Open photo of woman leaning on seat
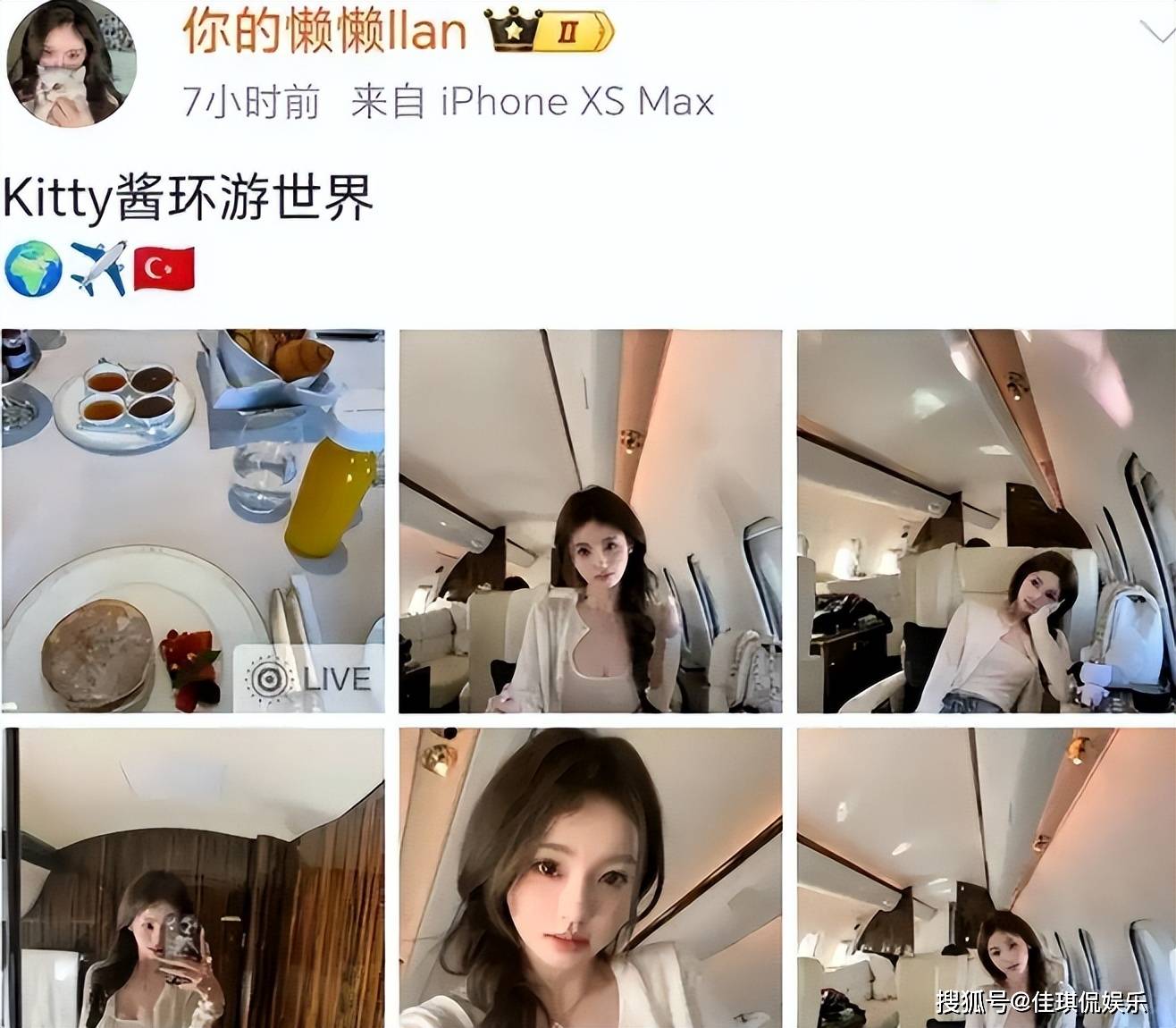This screenshot has height=1028, width=1176. [987, 521]
